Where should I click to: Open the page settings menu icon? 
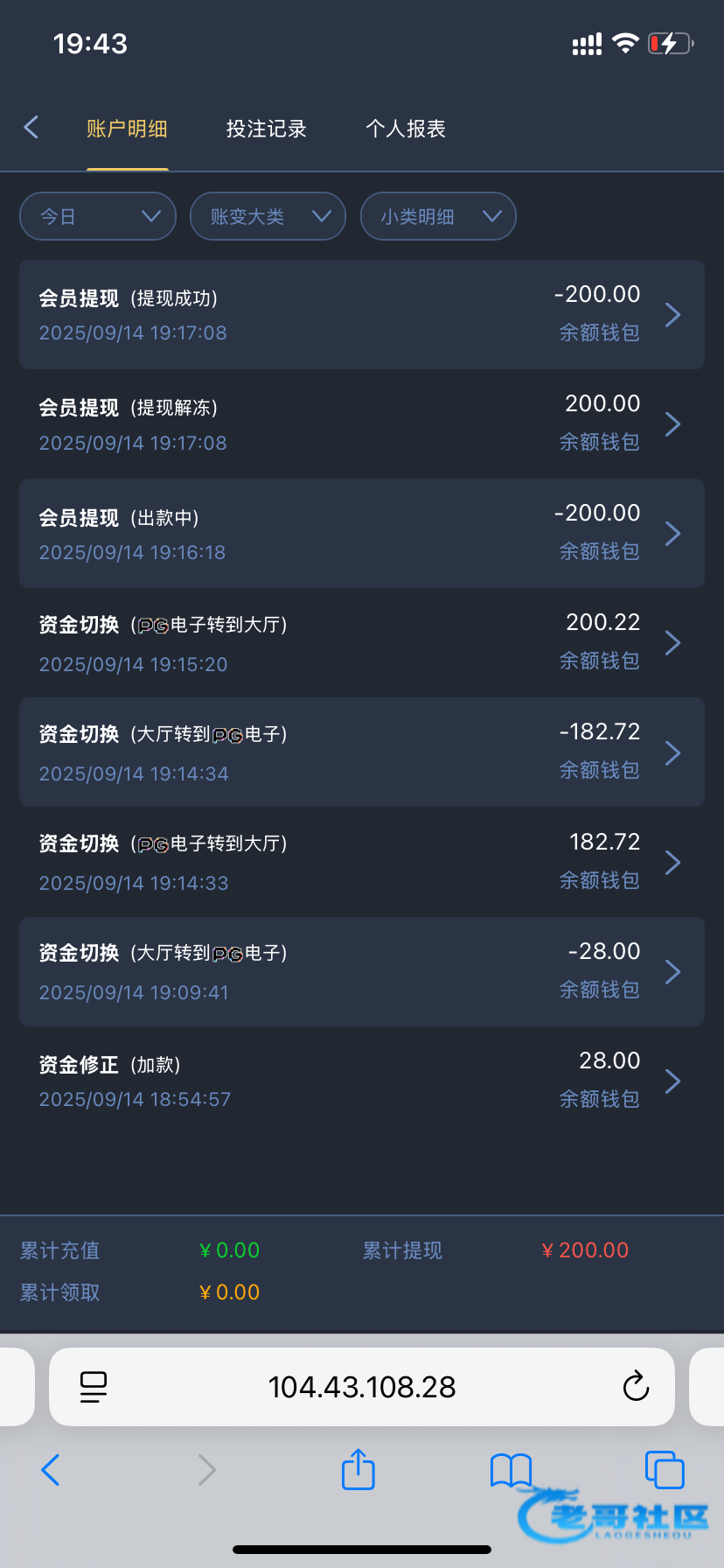pos(94,1387)
